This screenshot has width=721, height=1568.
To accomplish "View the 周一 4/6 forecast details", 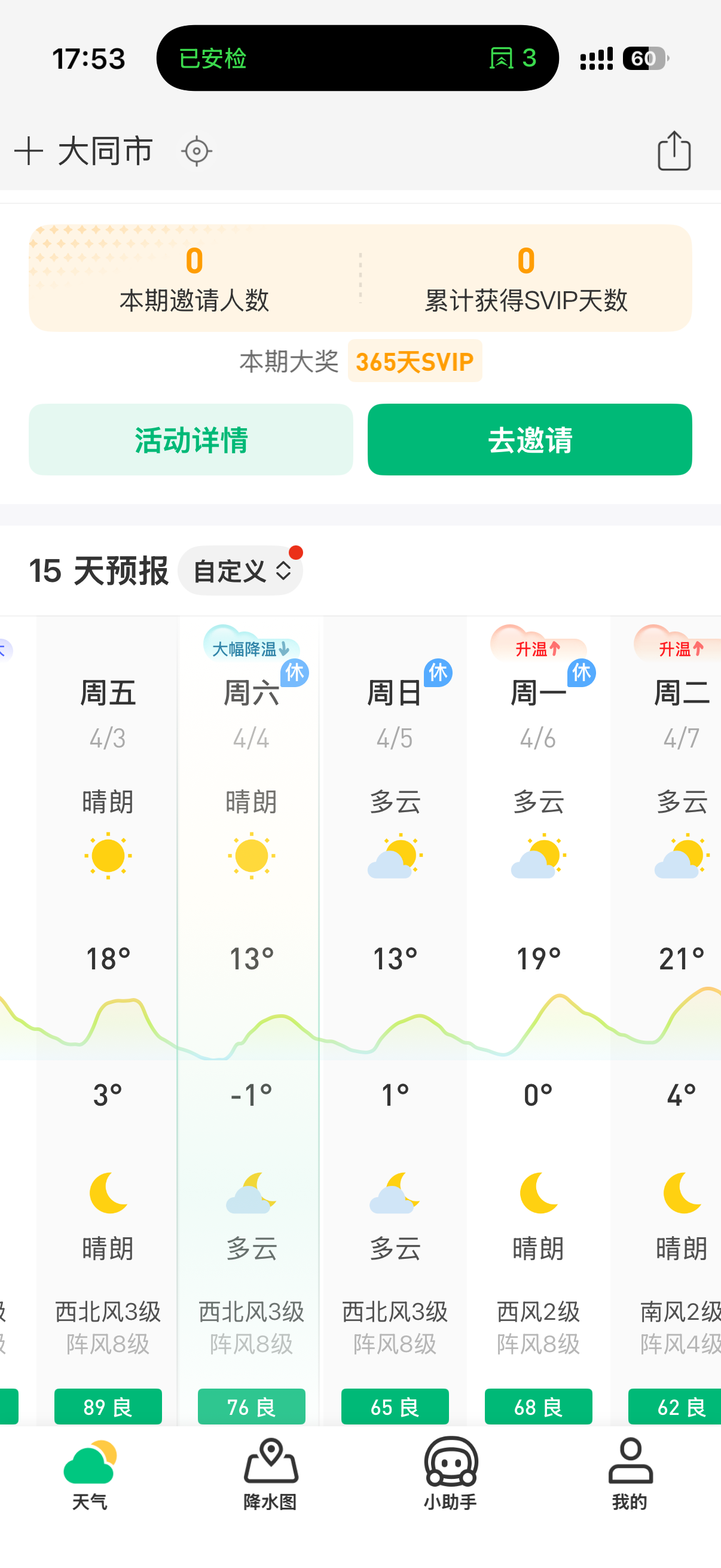I will [x=539, y=1021].
